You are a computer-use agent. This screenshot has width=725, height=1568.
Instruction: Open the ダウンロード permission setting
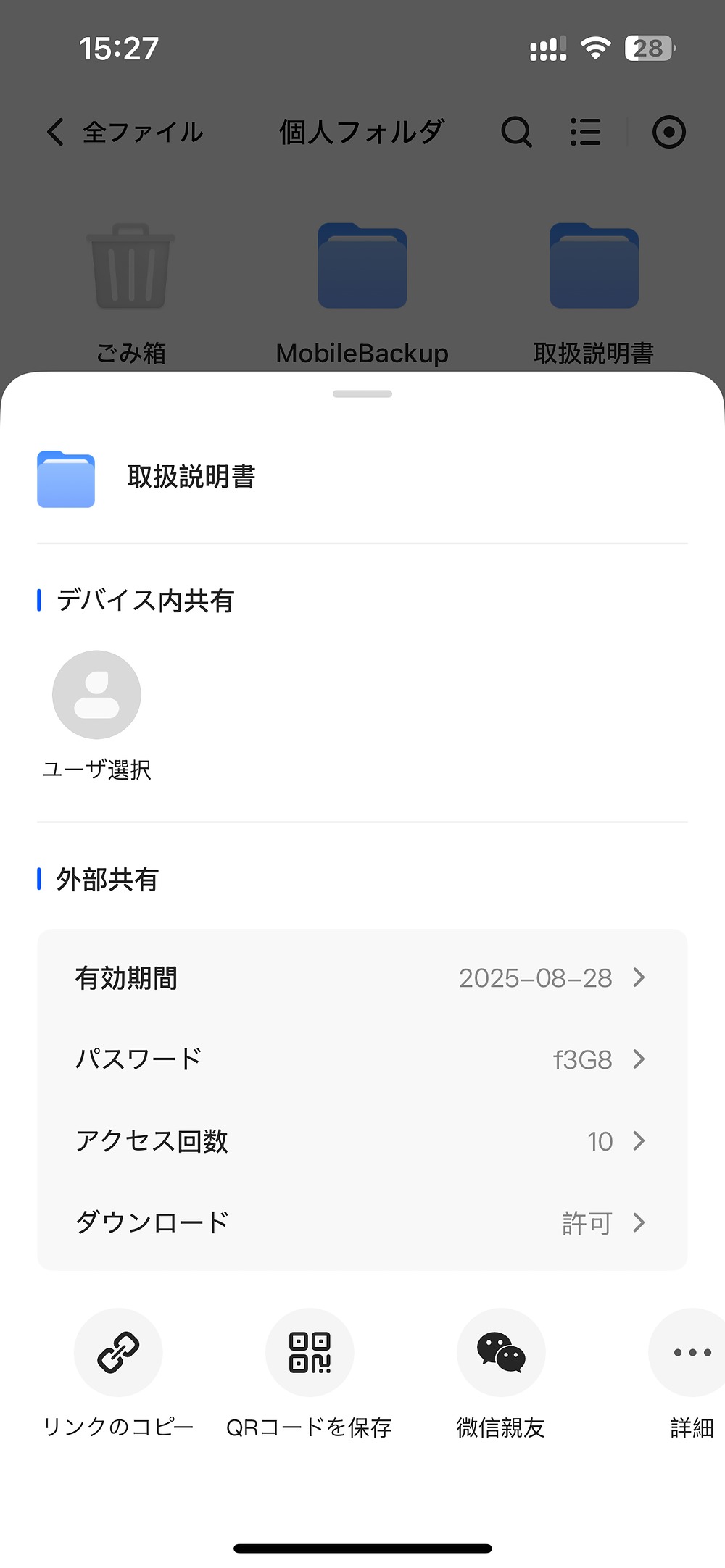pos(362,1222)
